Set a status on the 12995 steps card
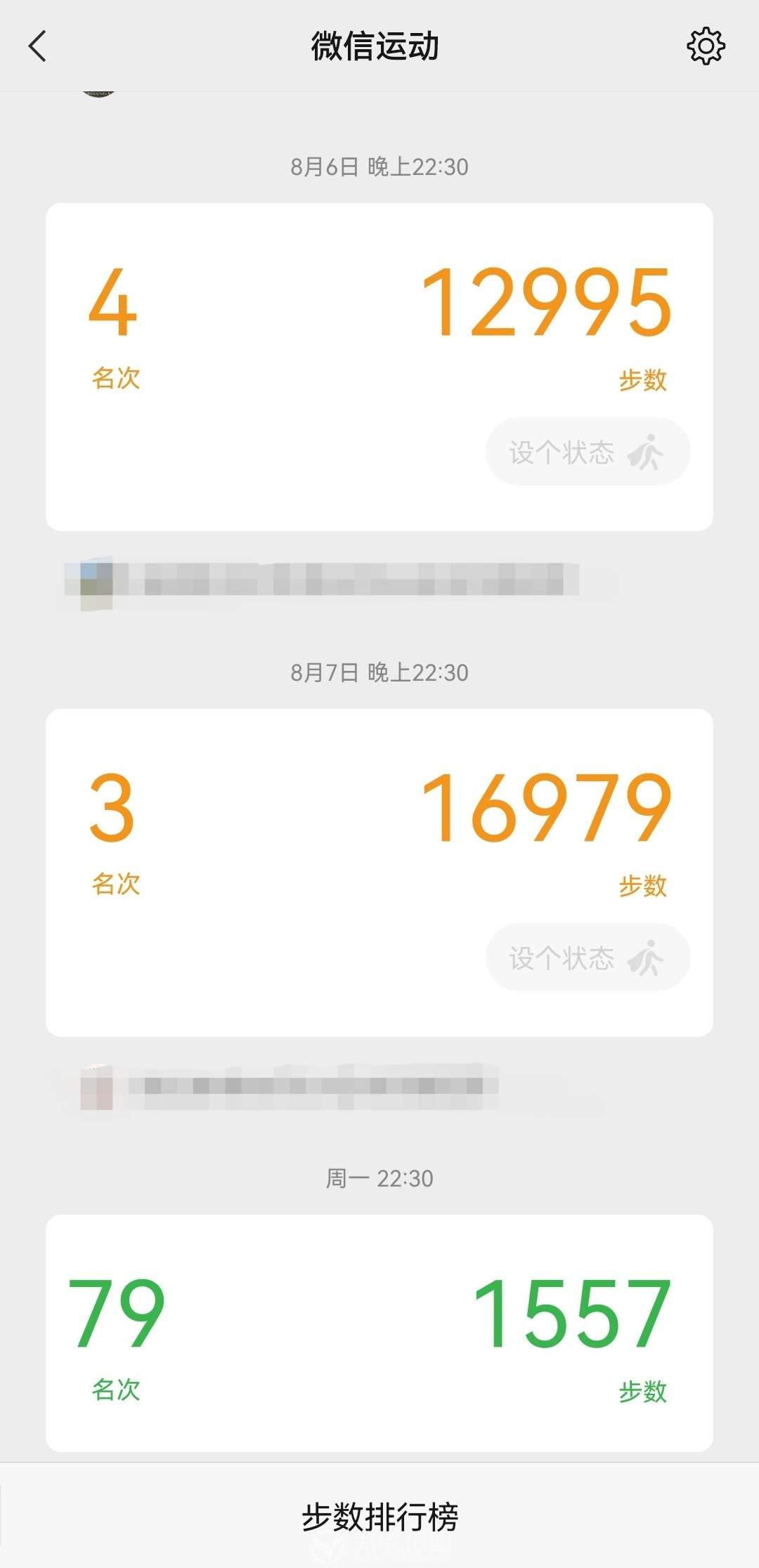 (x=588, y=452)
